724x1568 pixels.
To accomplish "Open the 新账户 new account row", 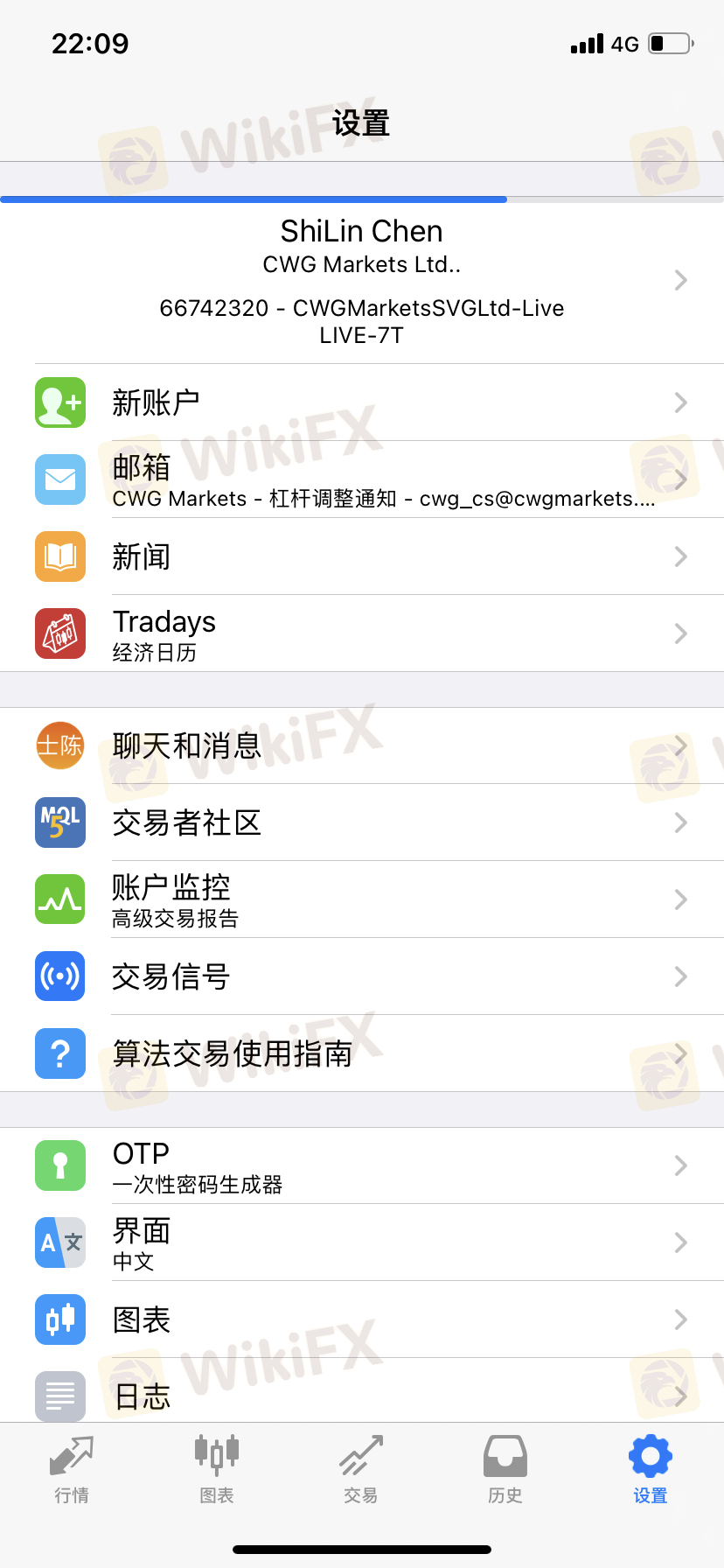I will 362,402.
